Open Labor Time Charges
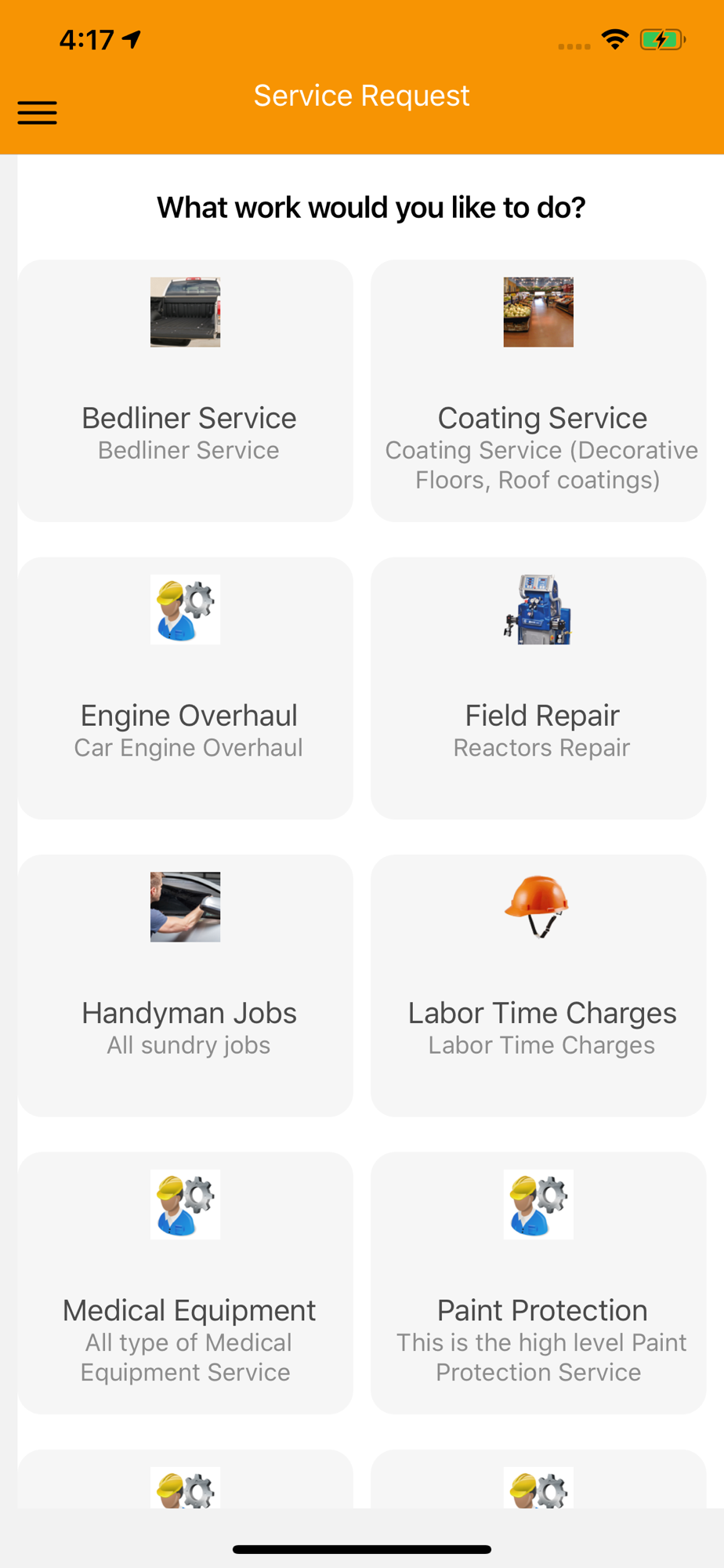This screenshot has width=724, height=1568. (x=538, y=985)
